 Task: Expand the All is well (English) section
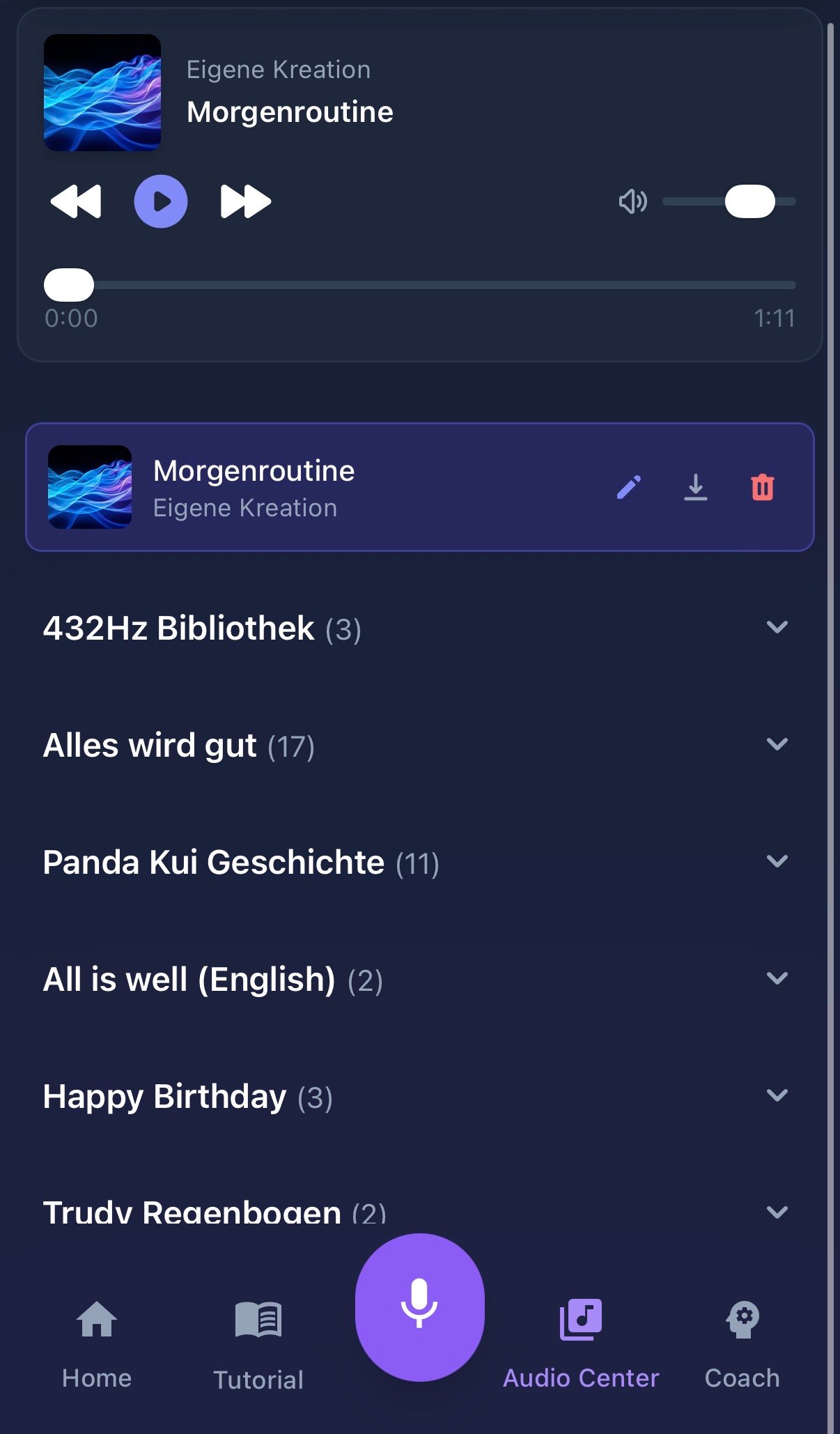(777, 978)
